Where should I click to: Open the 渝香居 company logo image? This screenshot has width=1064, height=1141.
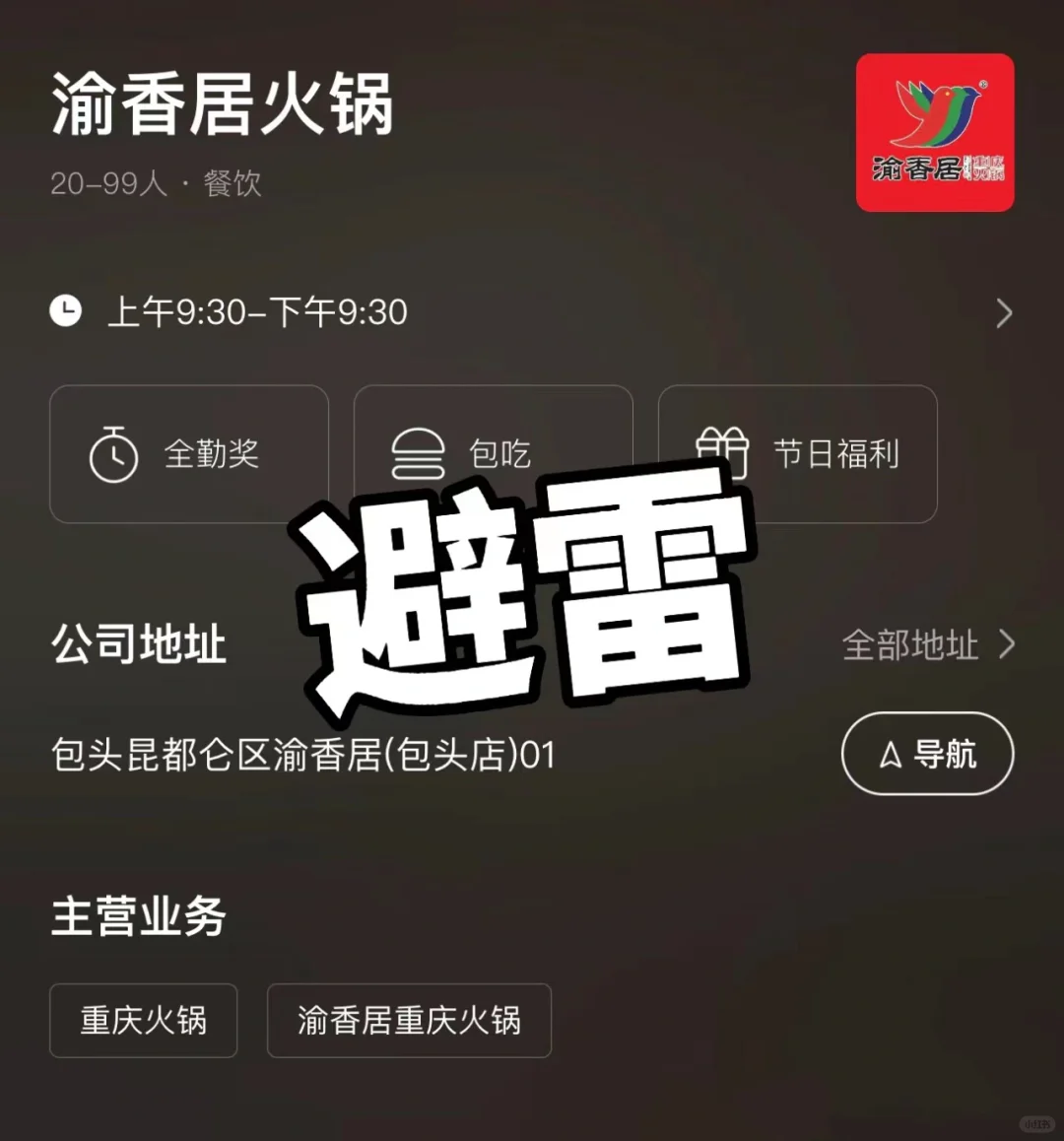(934, 133)
